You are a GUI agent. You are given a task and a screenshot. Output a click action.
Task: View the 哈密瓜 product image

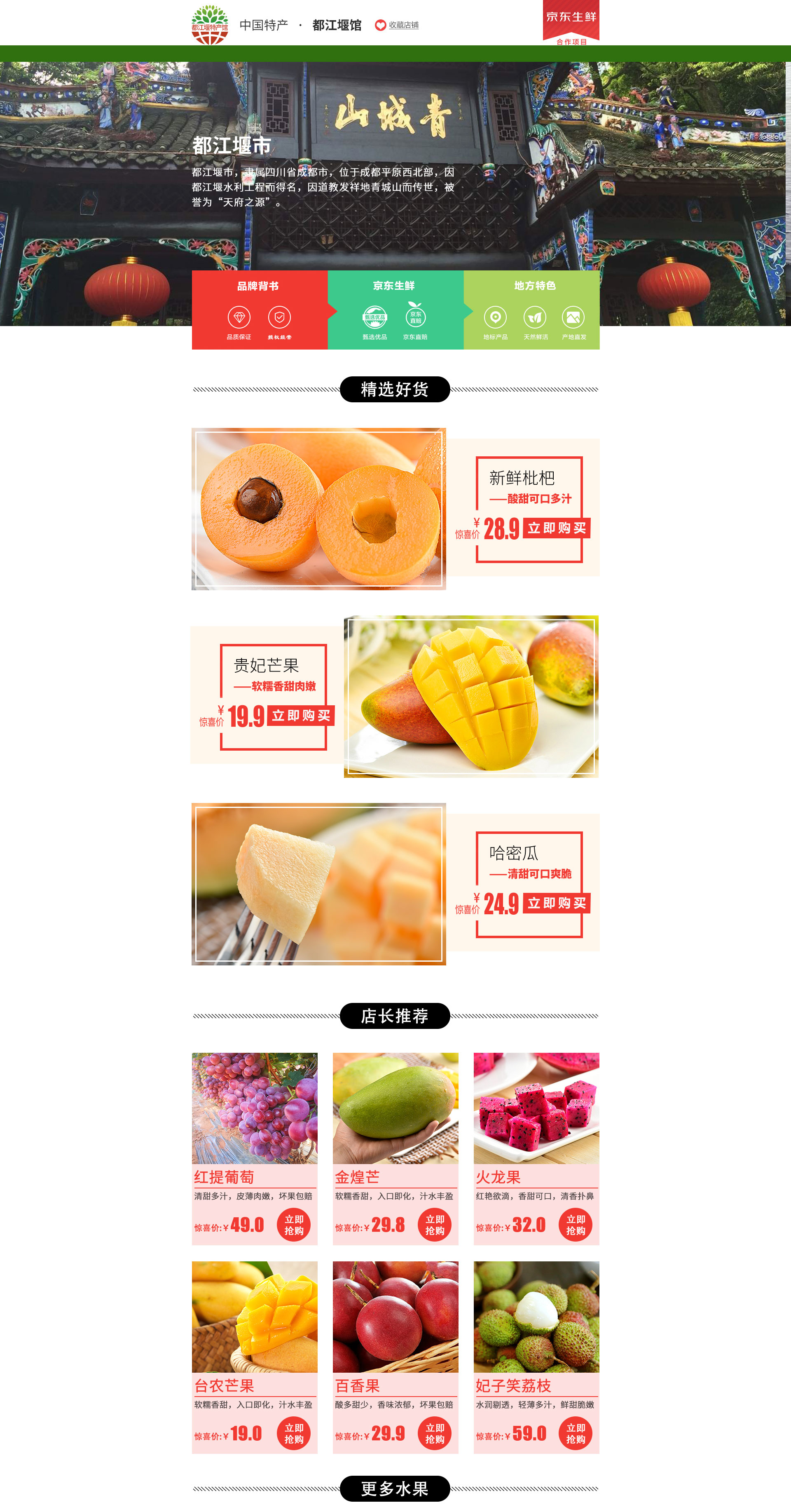(x=318, y=884)
